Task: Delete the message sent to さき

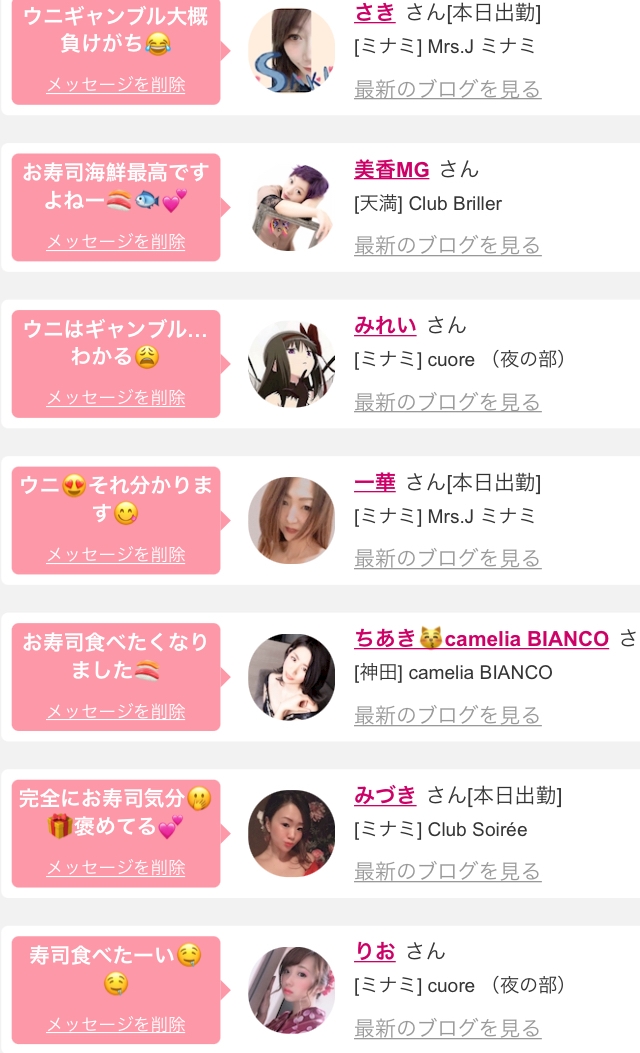Action: [116, 85]
